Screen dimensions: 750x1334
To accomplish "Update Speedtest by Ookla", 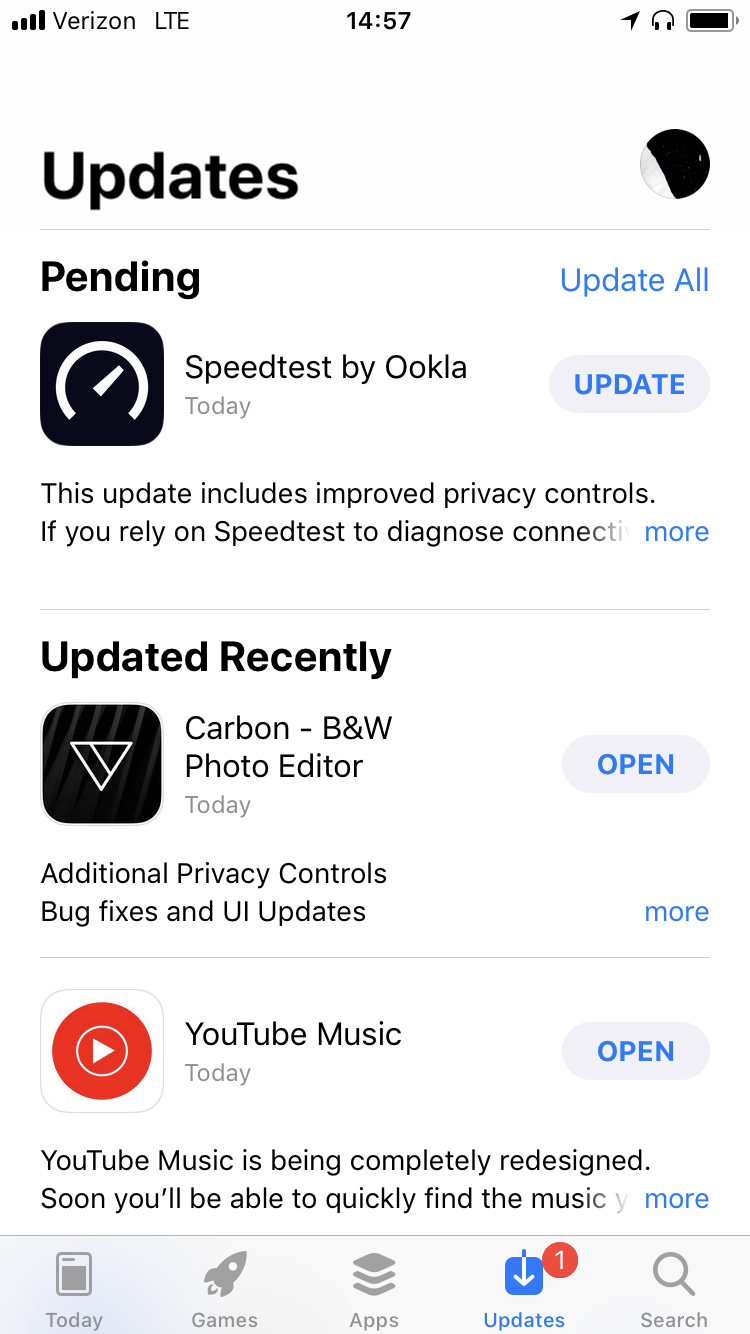I will pos(629,385).
